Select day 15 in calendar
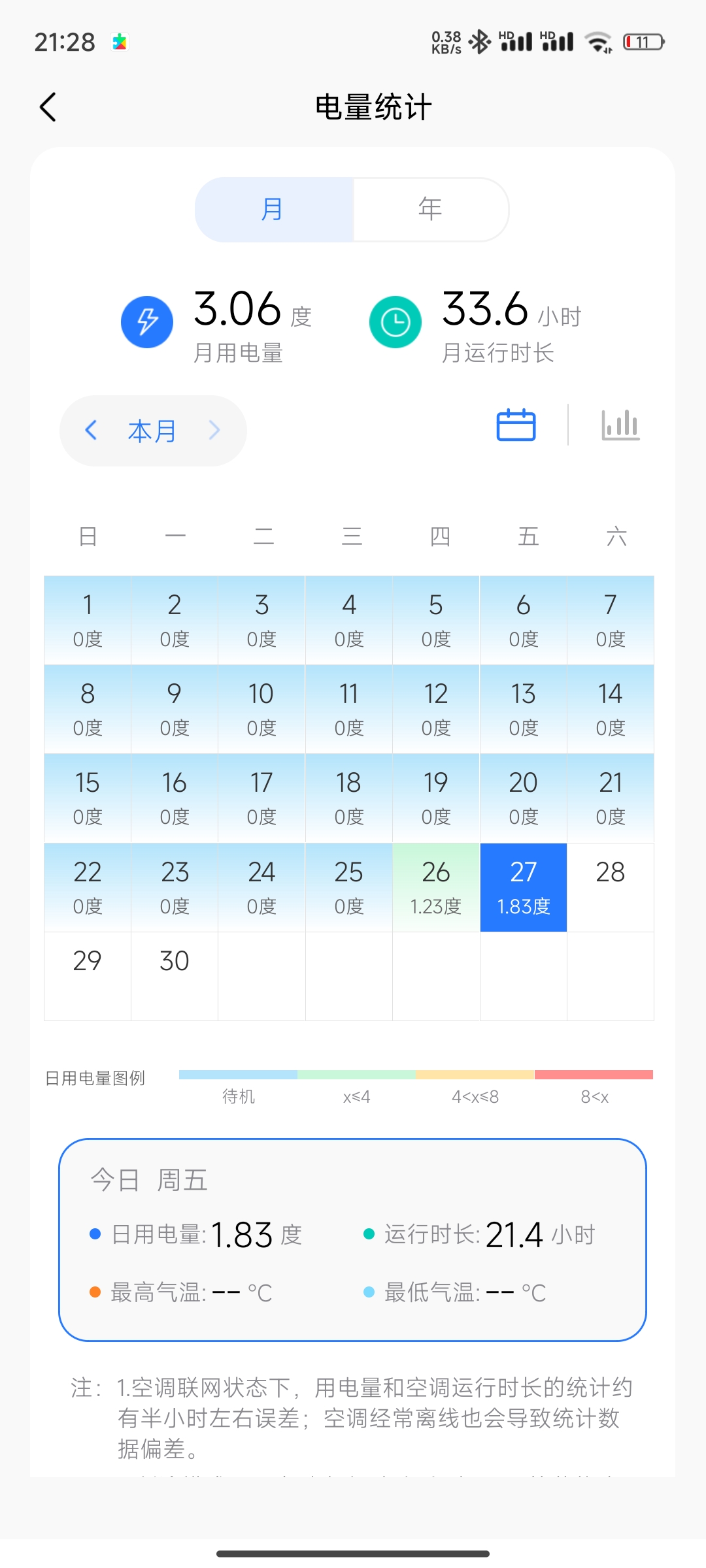This screenshot has height=1568, width=706. (x=88, y=798)
